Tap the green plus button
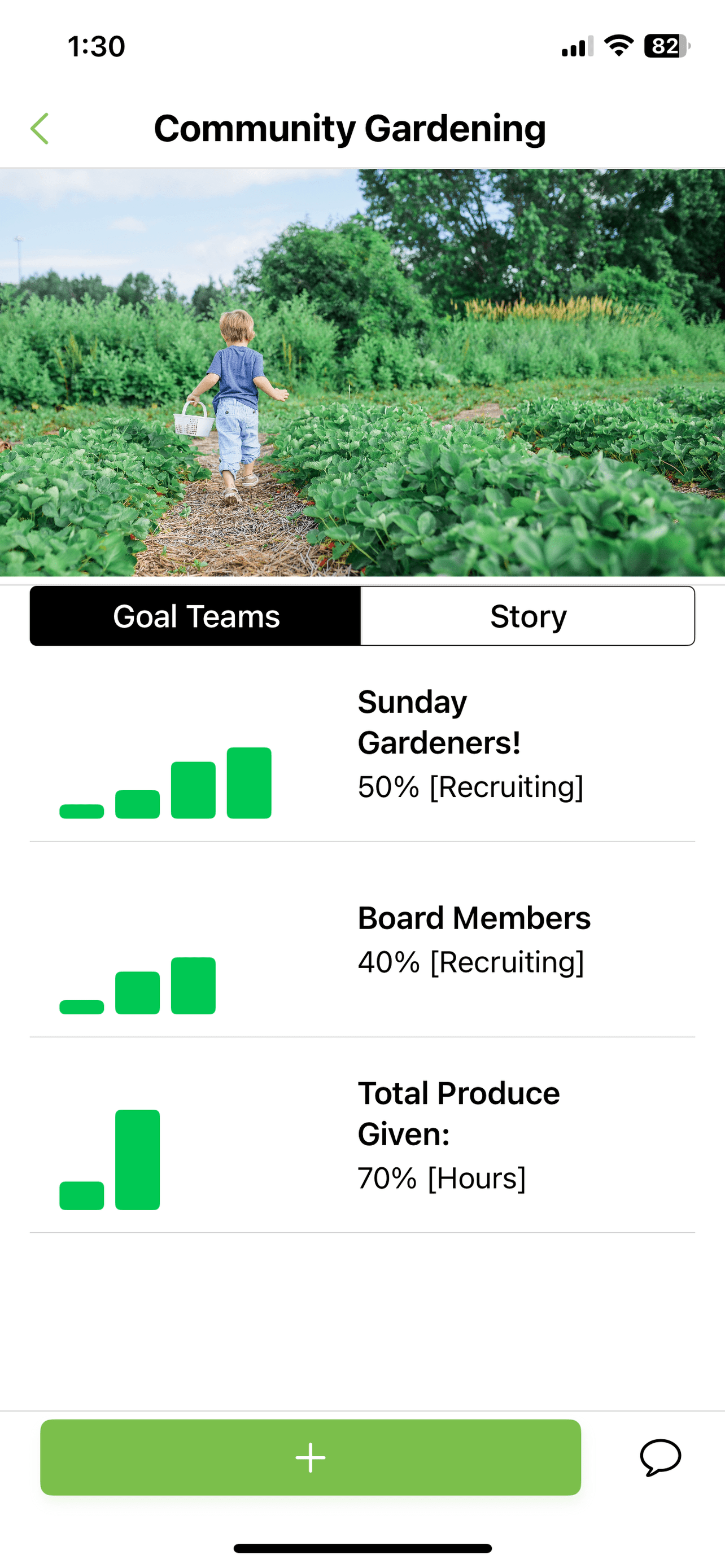 (311, 1457)
